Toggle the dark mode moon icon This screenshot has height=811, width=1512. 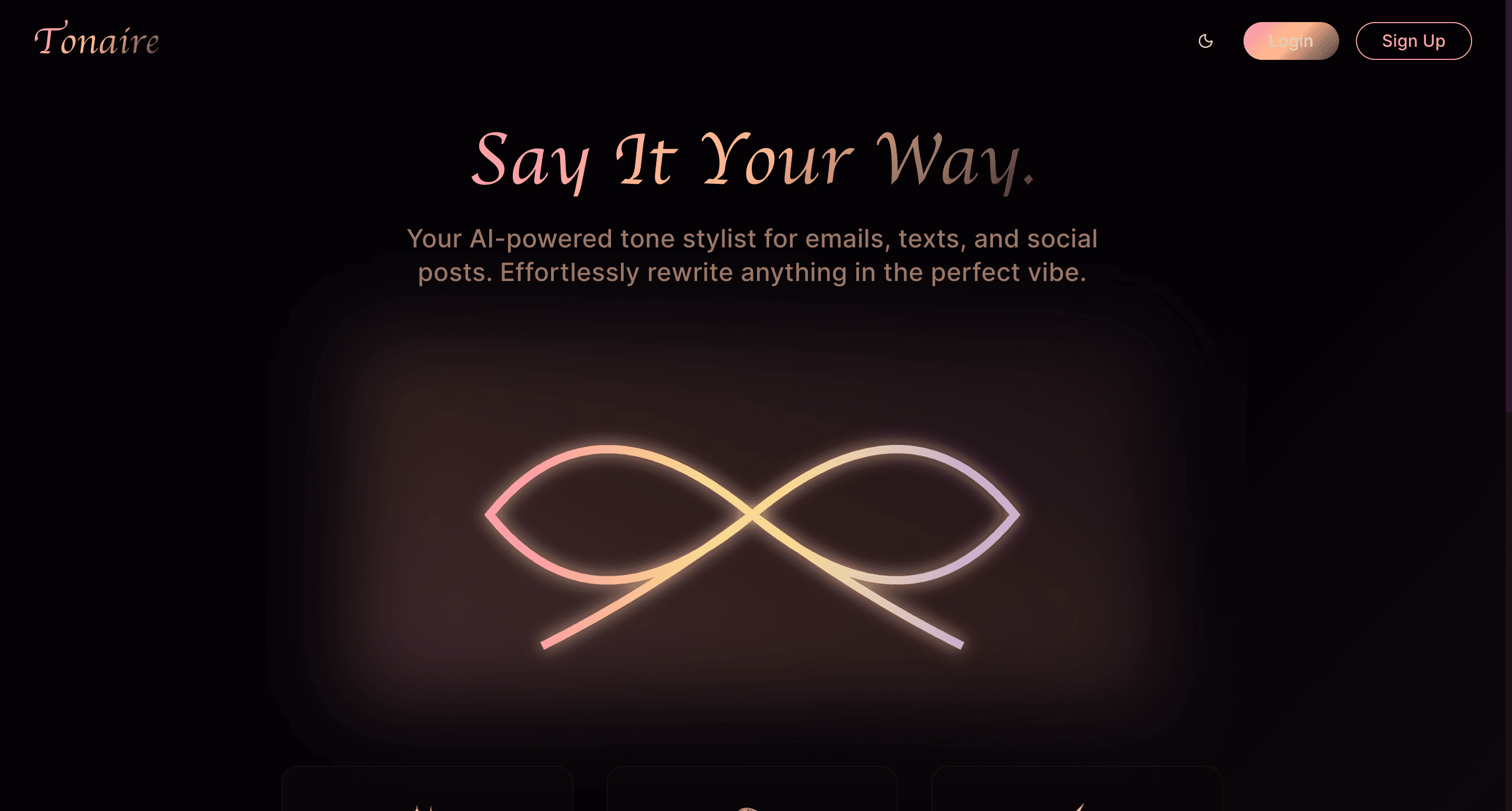pyautogui.click(x=1206, y=41)
